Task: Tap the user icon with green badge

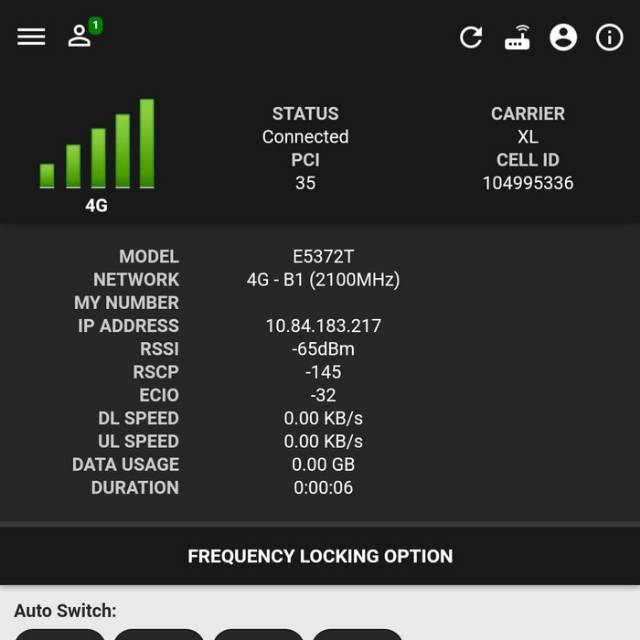Action: click(80, 36)
